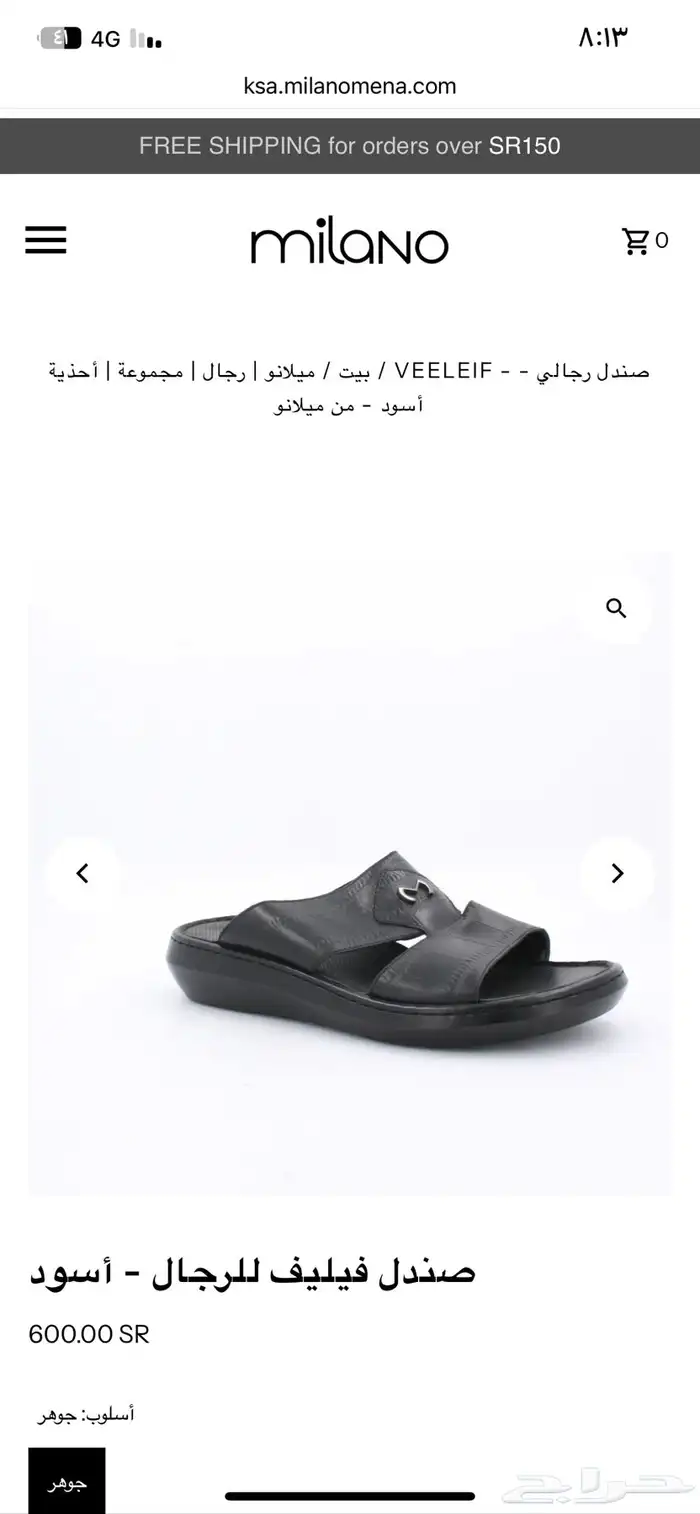This screenshot has height=1514, width=700.
Task: Open the hamburger navigation menu
Action: point(46,240)
